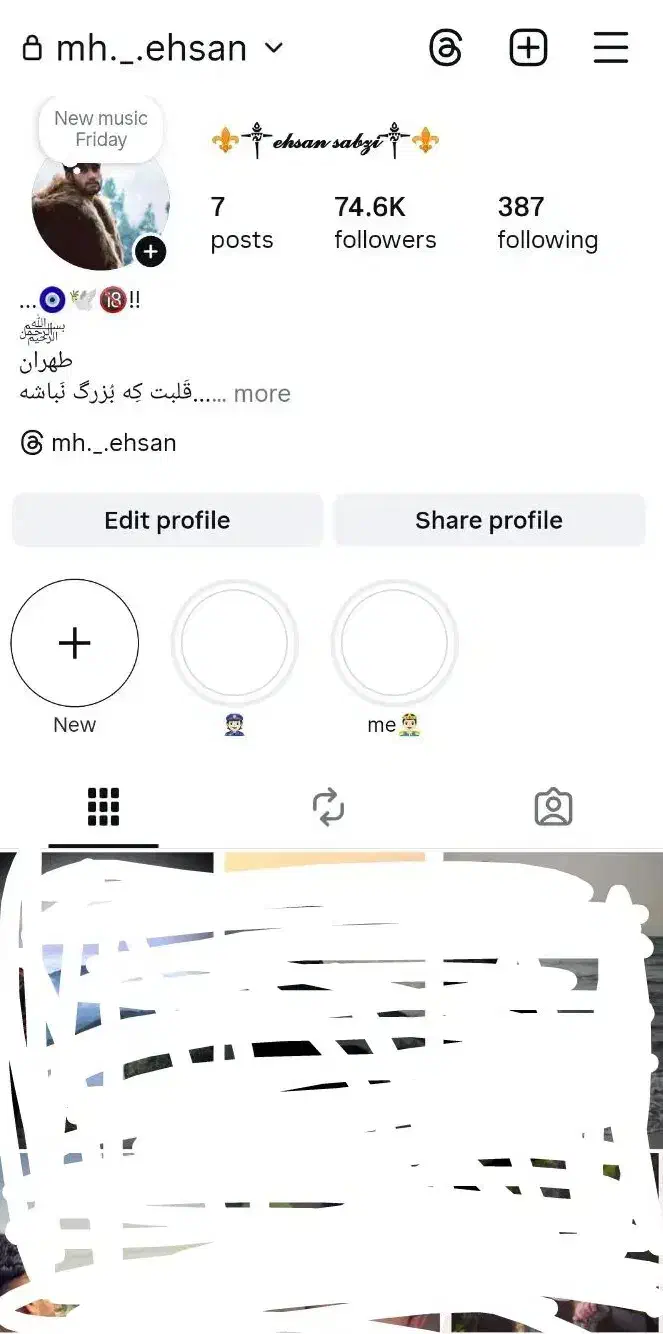Create a new post with plus icon
Viewport: 663px width, 1334px height.
pyautogui.click(x=528, y=47)
